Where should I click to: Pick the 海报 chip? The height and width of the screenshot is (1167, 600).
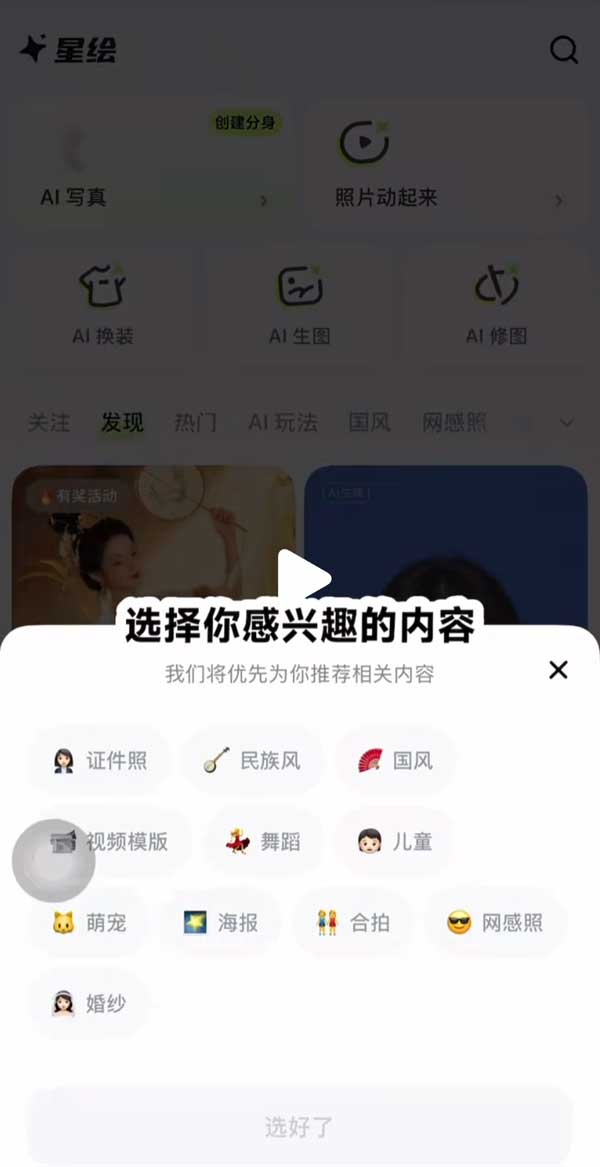pos(222,923)
